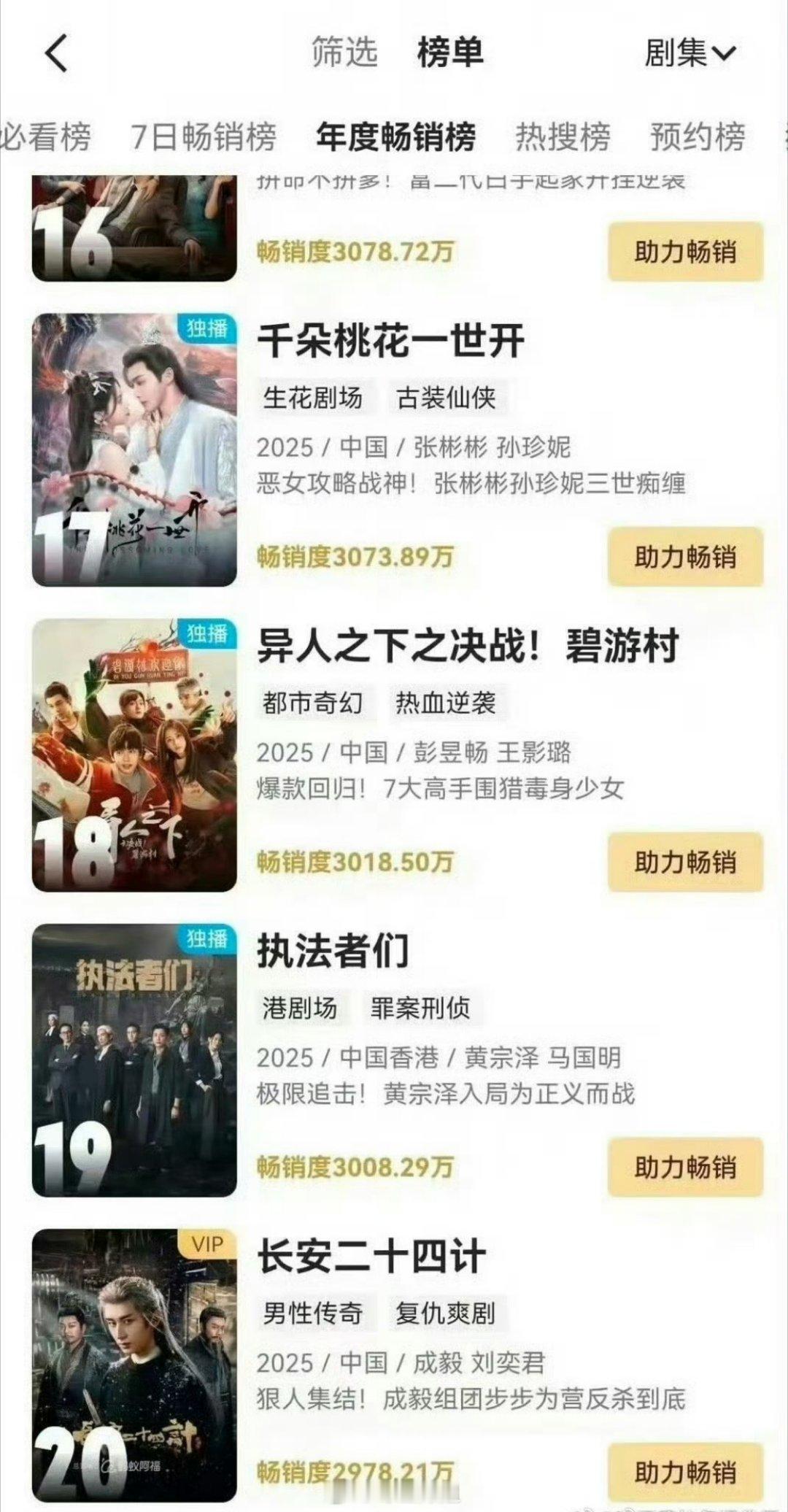
Task: Click 助力畅销 for 执法者们
Action: (684, 1168)
